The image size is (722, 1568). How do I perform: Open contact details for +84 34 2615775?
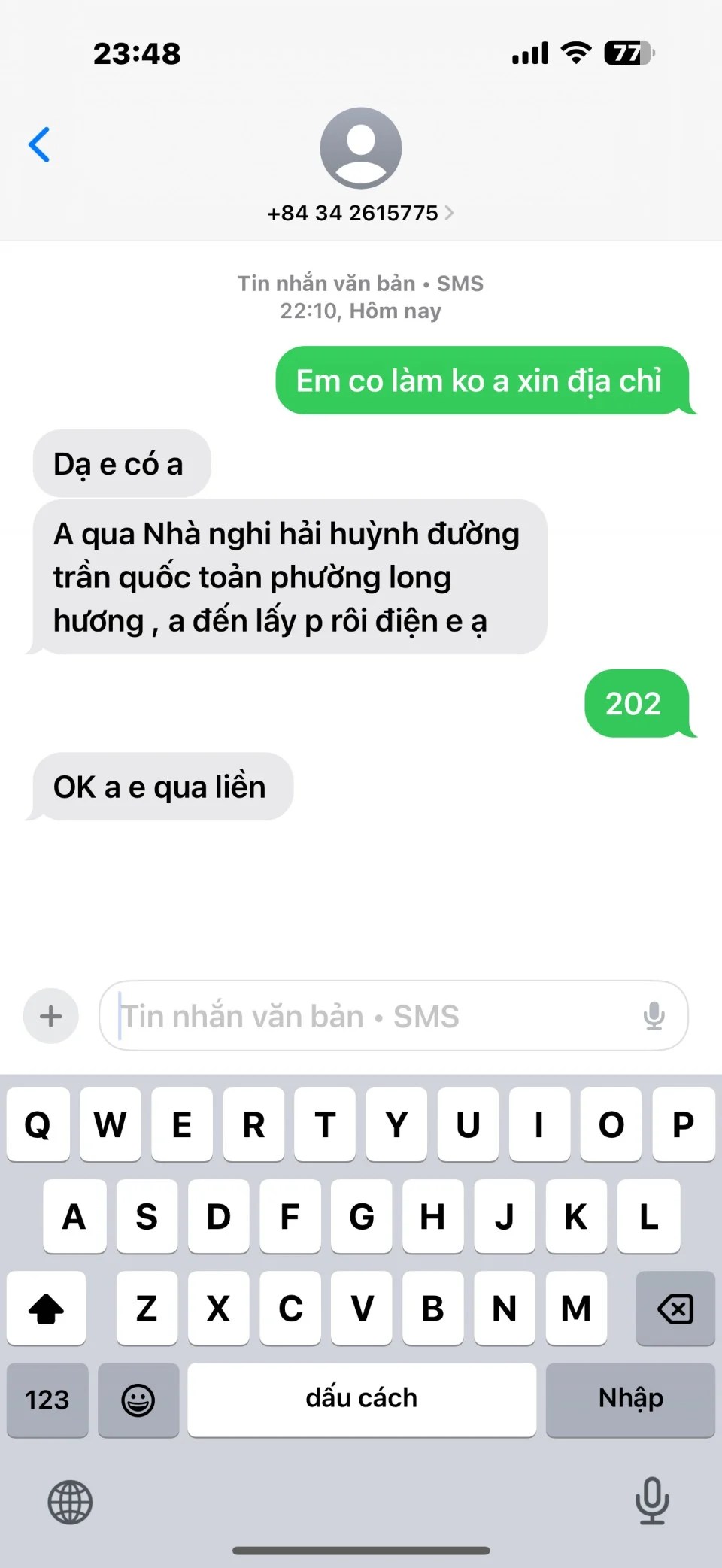360,213
